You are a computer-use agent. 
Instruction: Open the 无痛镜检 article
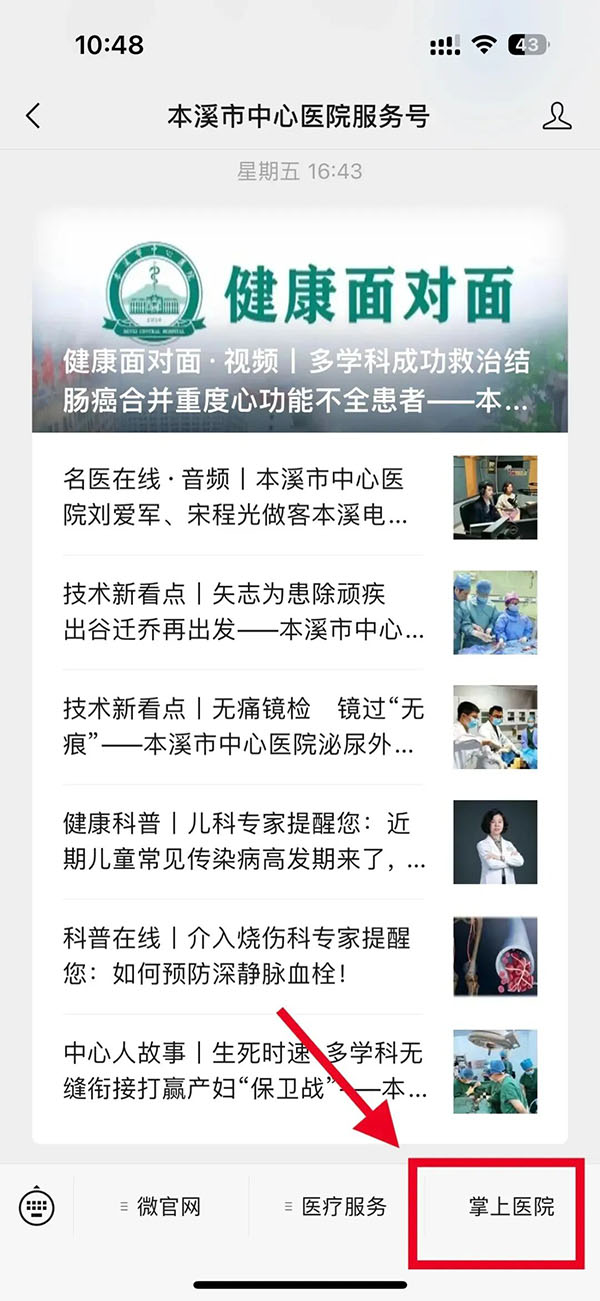click(x=242, y=727)
